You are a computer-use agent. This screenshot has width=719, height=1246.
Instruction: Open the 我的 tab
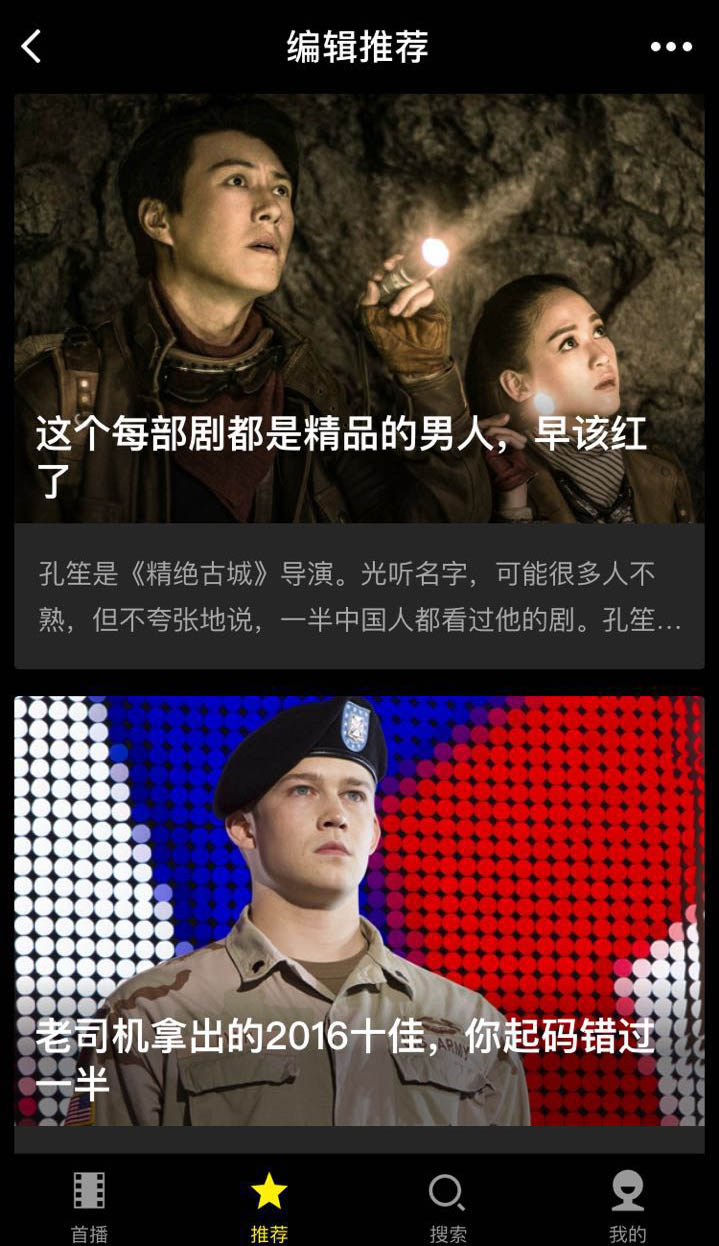click(x=627, y=1205)
